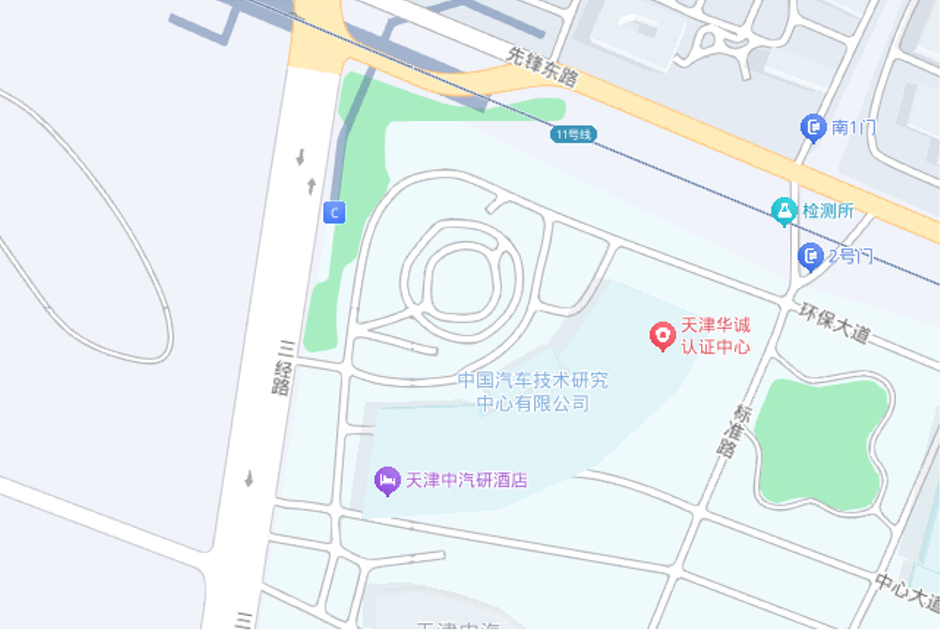Tap the 天津华诚认证中心 red location pin

(x=661, y=336)
